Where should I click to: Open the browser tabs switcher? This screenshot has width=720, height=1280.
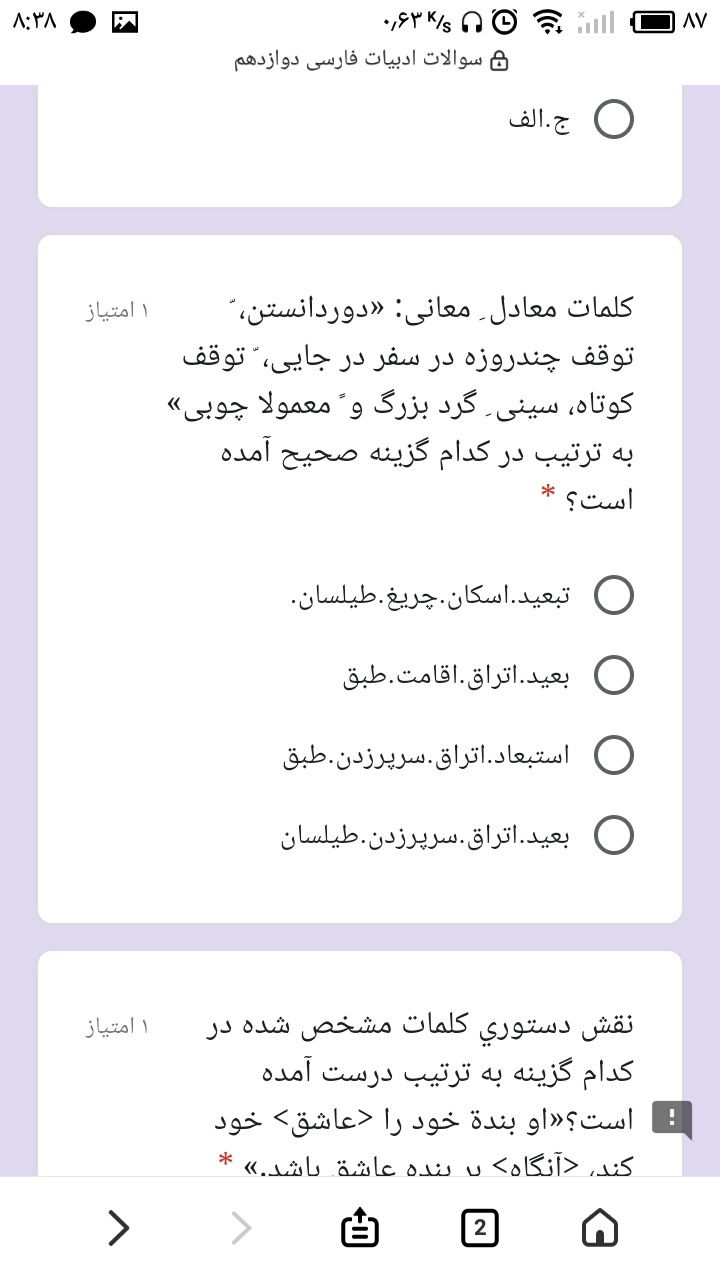click(x=480, y=1228)
